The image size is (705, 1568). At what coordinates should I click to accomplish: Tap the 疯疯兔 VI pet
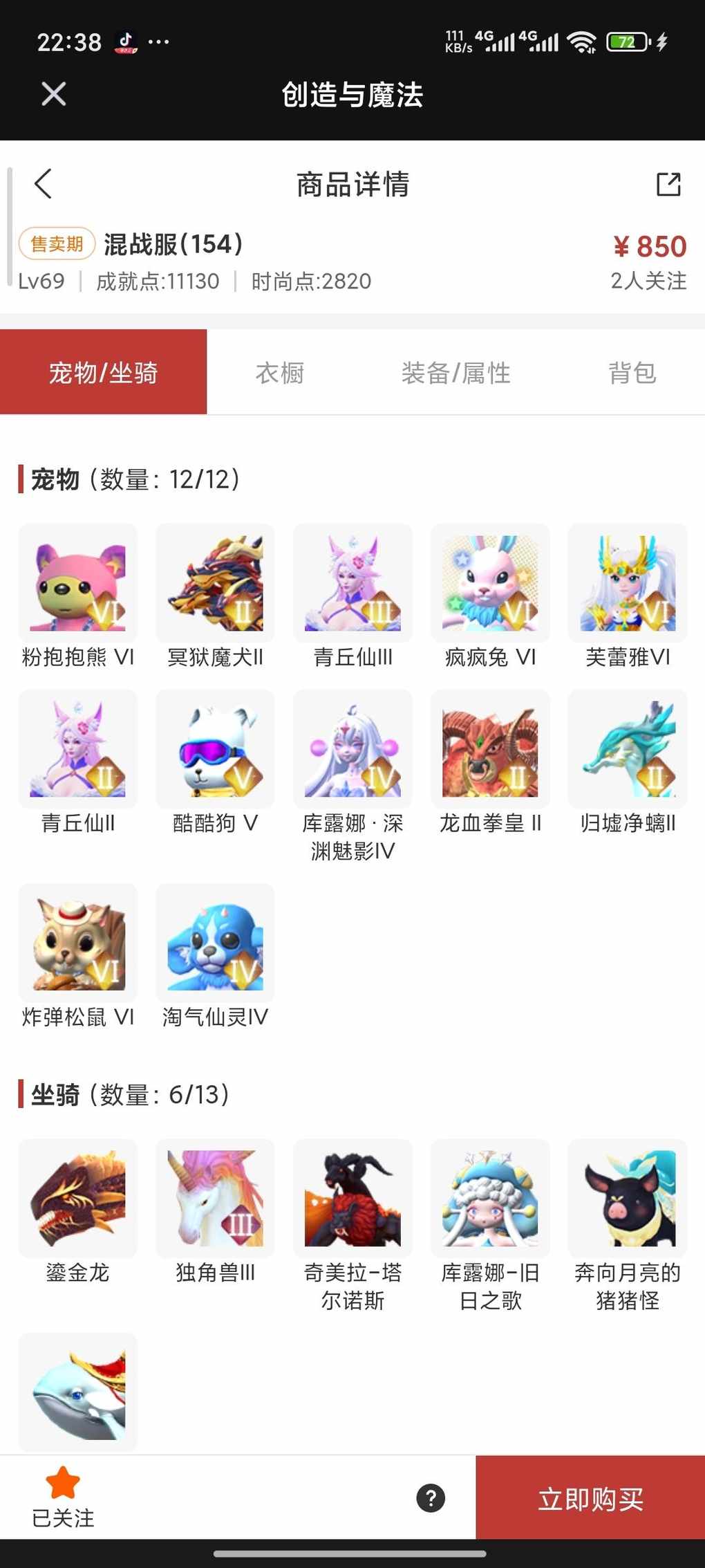[x=490, y=583]
